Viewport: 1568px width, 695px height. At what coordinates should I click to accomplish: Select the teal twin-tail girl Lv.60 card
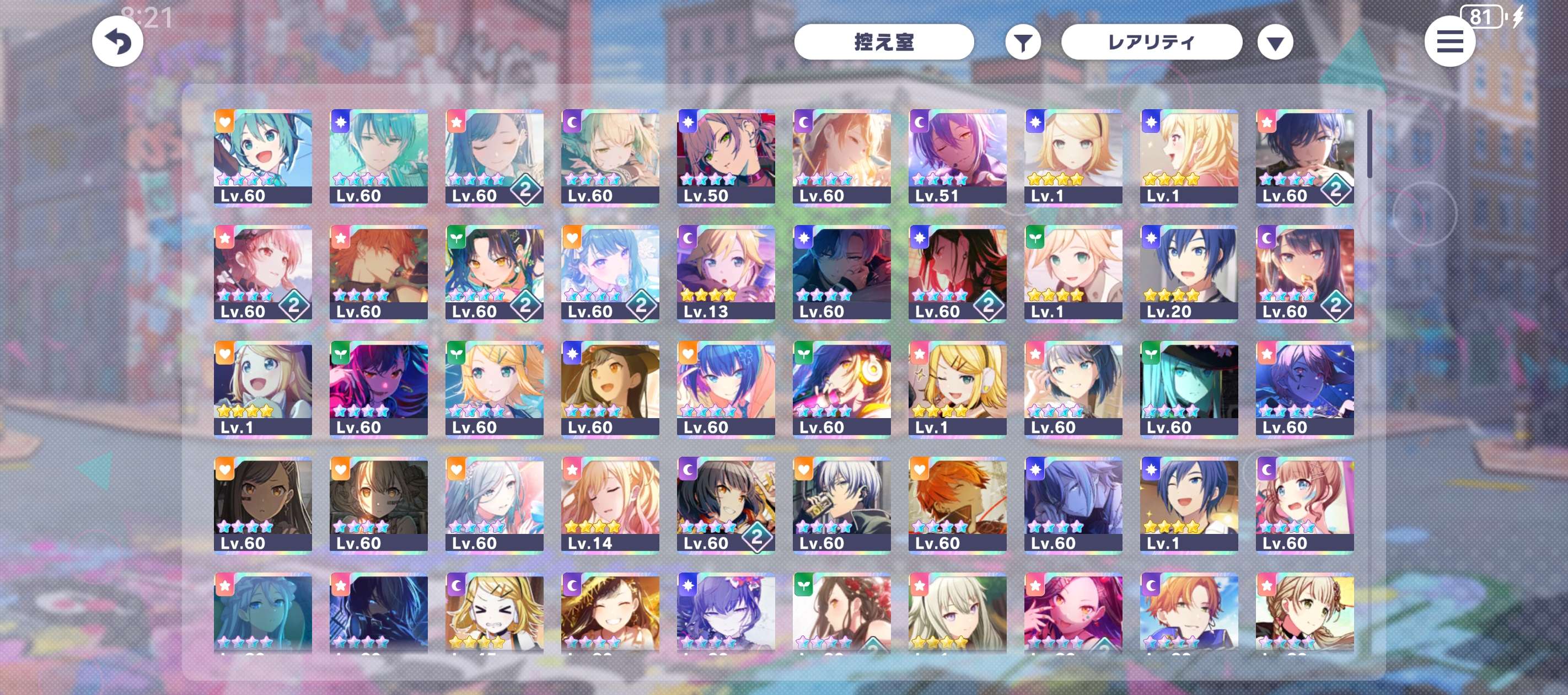263,157
